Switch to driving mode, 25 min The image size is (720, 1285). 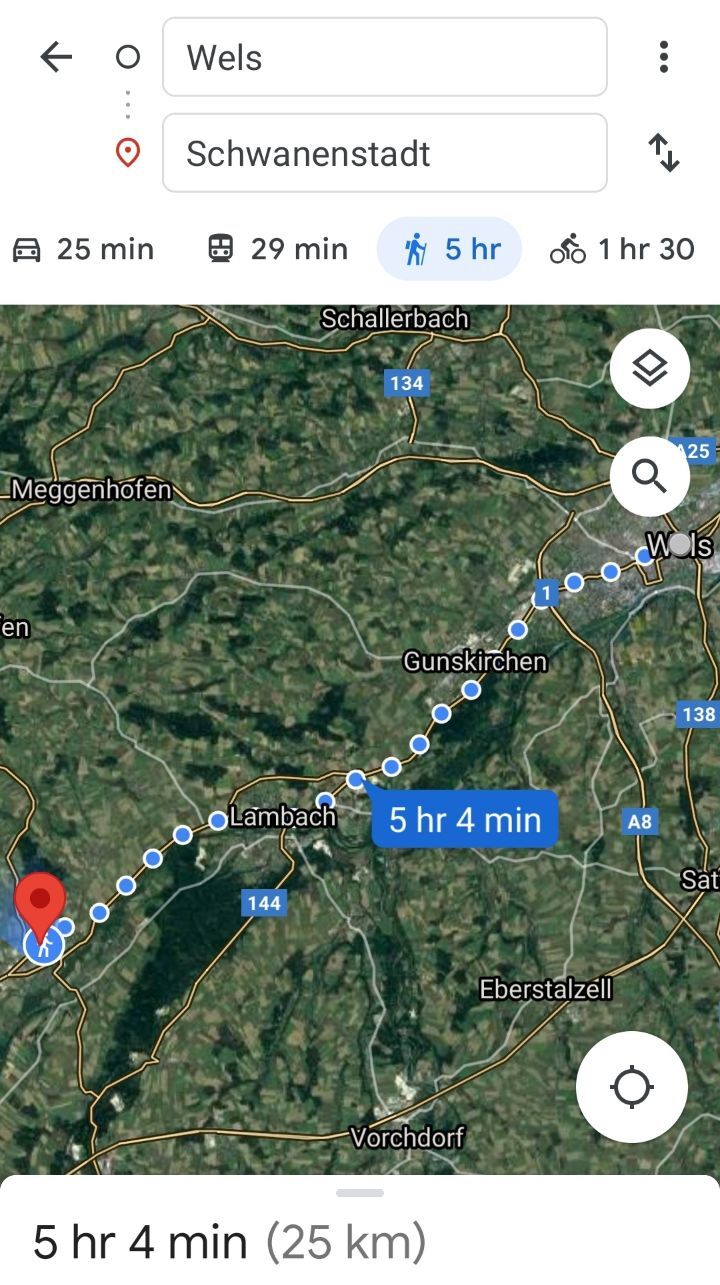click(x=84, y=249)
